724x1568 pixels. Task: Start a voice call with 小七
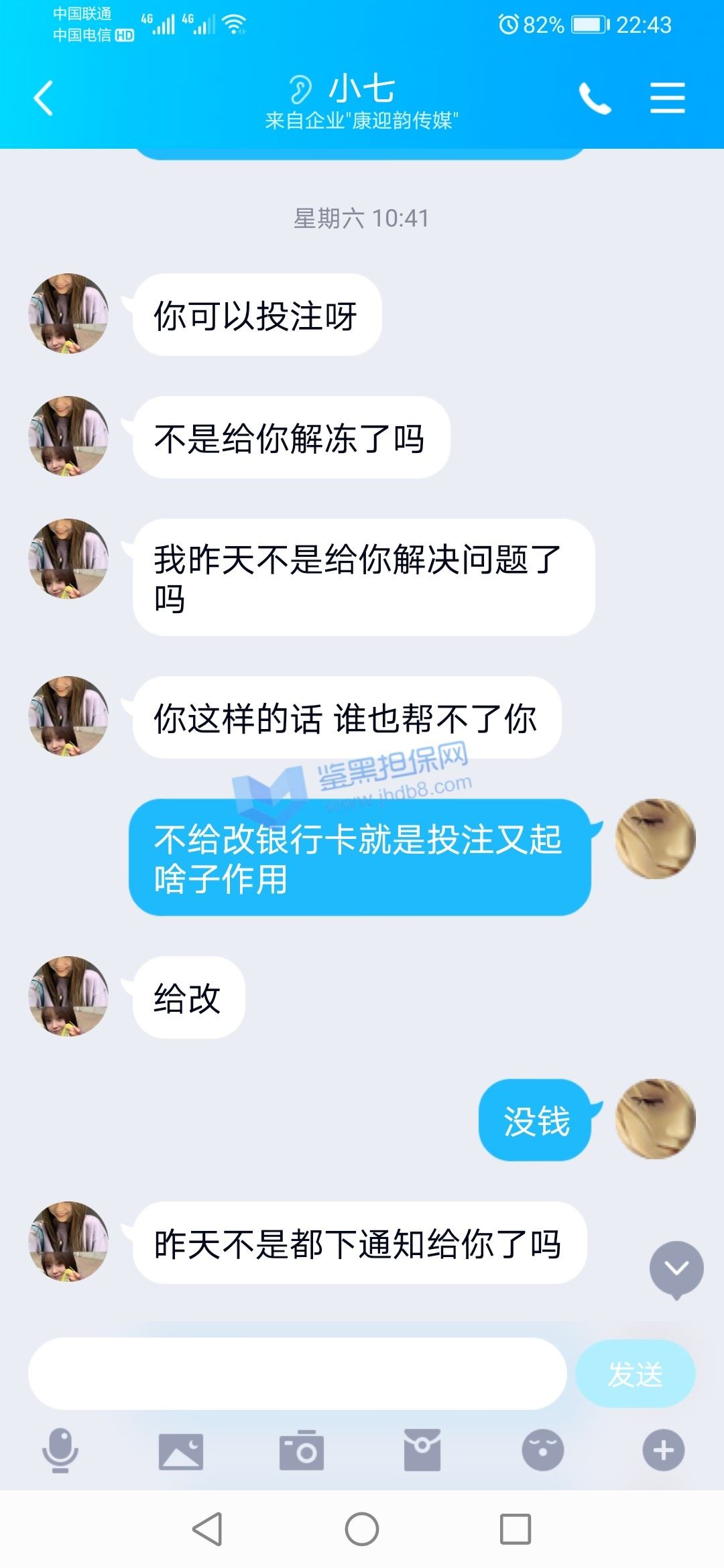[x=595, y=99]
